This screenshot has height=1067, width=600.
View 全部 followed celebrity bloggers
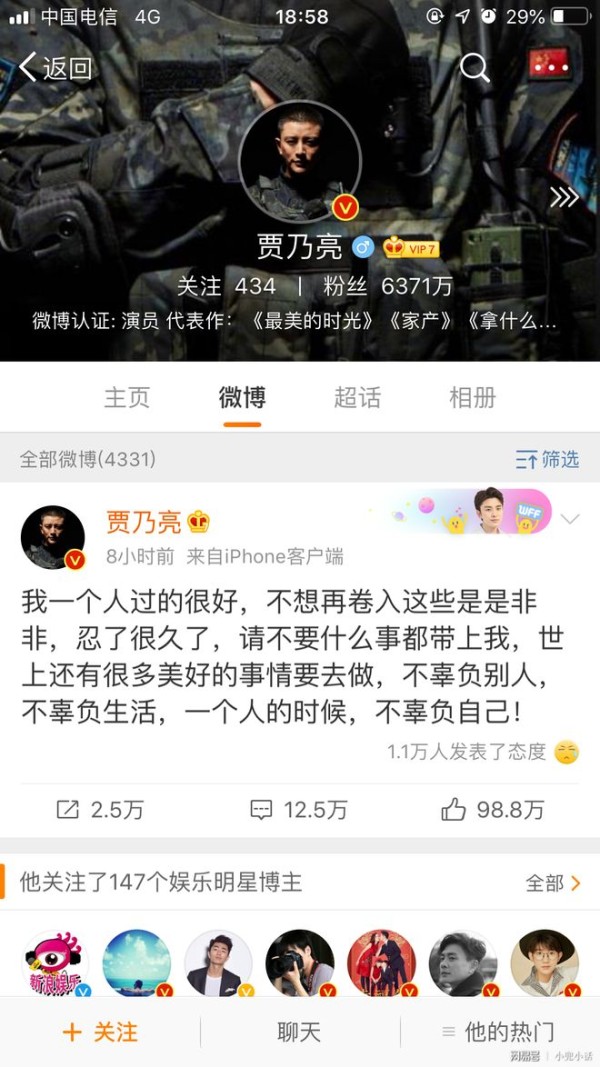click(x=553, y=883)
